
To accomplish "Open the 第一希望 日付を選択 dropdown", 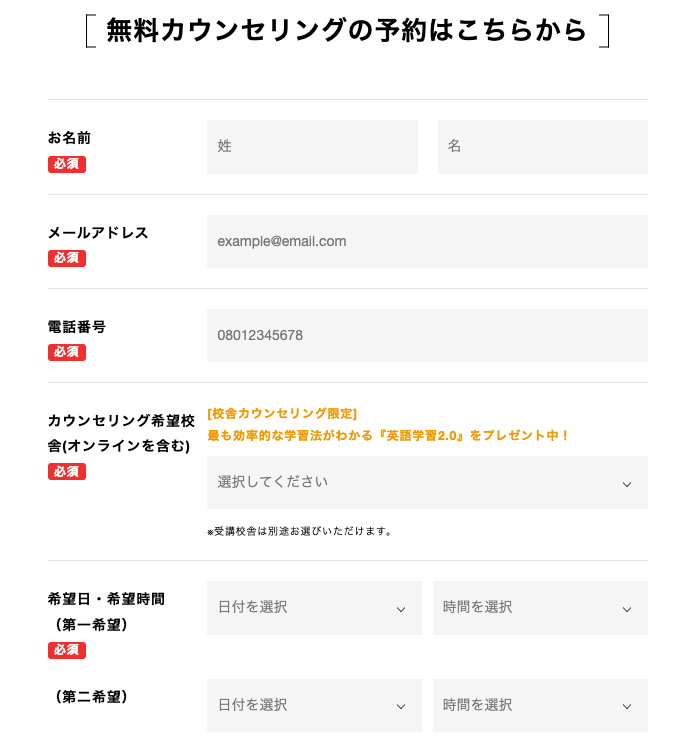I will coord(314,608).
